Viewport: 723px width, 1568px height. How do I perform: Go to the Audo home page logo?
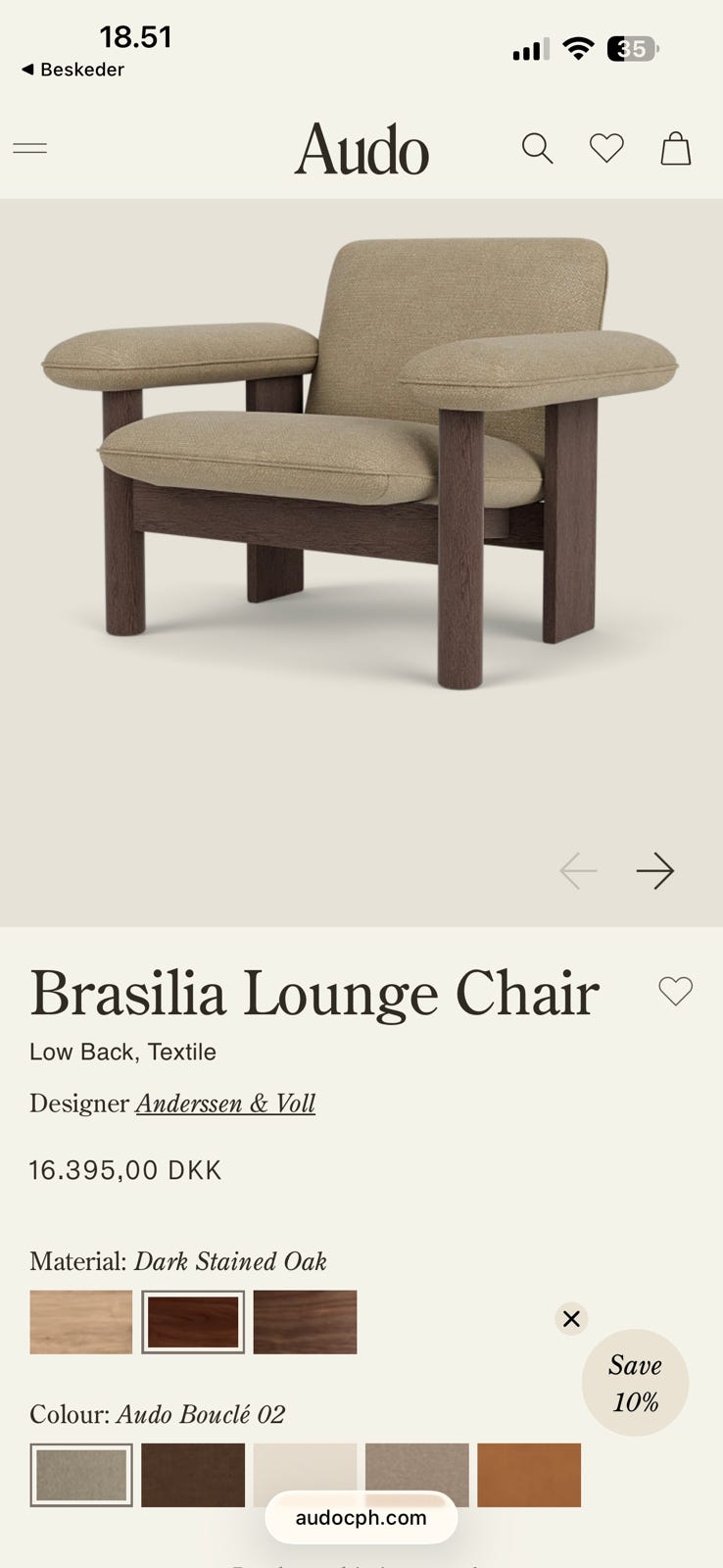coord(361,150)
